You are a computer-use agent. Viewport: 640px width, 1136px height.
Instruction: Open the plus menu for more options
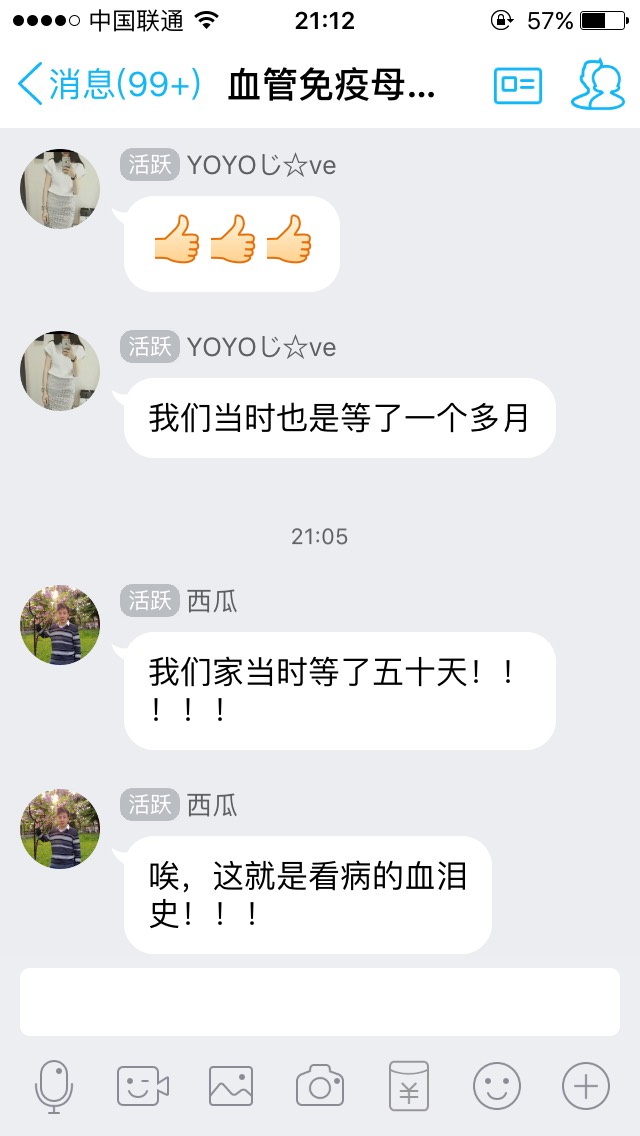pos(586,1086)
